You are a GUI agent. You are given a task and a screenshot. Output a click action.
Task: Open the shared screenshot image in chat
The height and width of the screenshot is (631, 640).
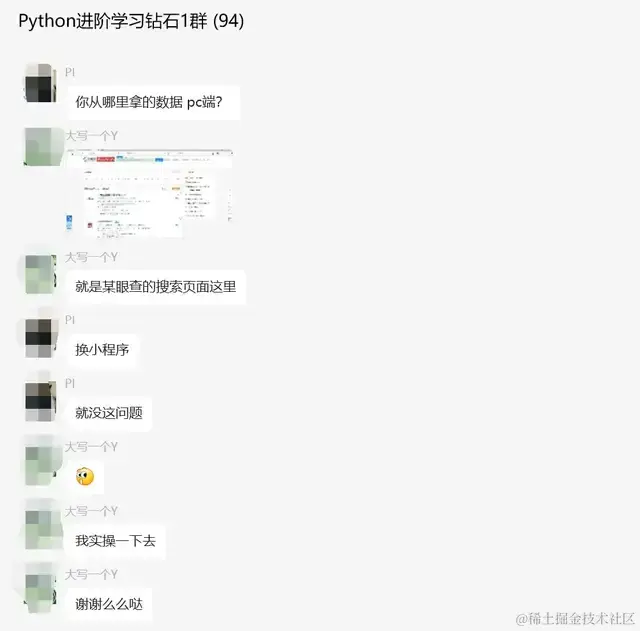(150, 193)
